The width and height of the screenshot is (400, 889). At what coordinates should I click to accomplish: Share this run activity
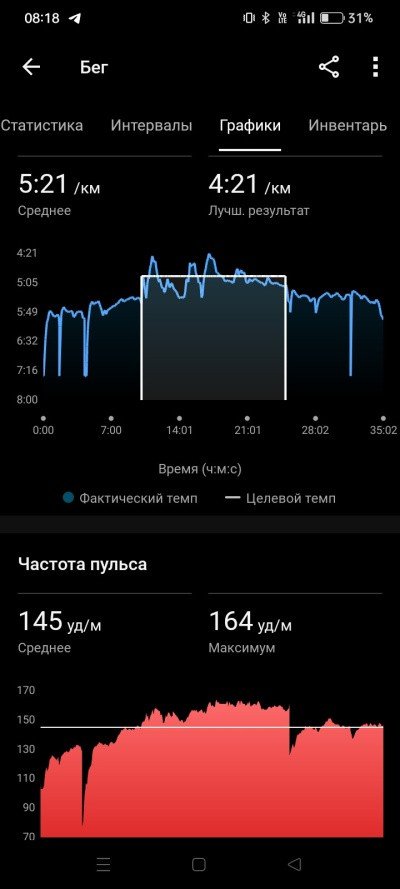coord(329,67)
